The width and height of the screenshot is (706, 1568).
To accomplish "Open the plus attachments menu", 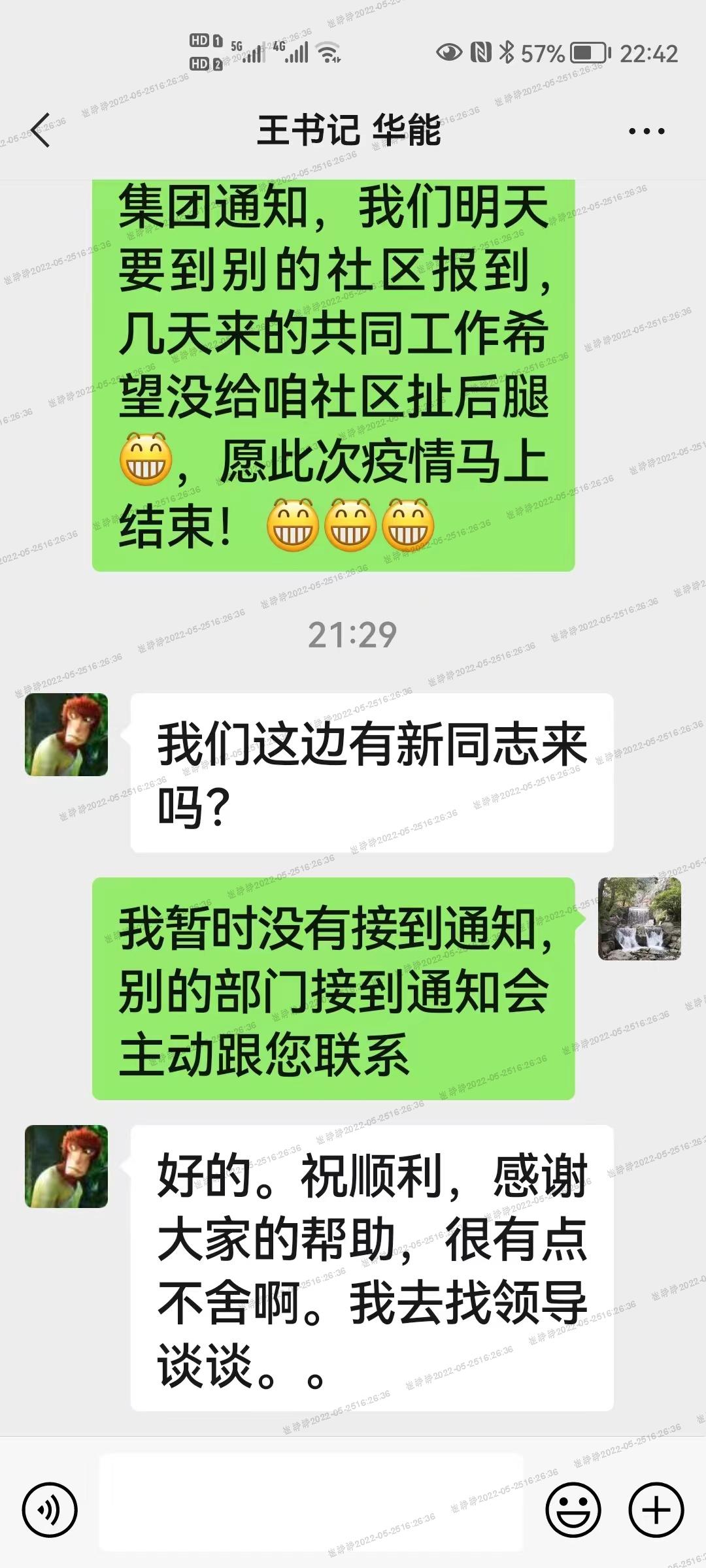I will pyautogui.click(x=656, y=1510).
